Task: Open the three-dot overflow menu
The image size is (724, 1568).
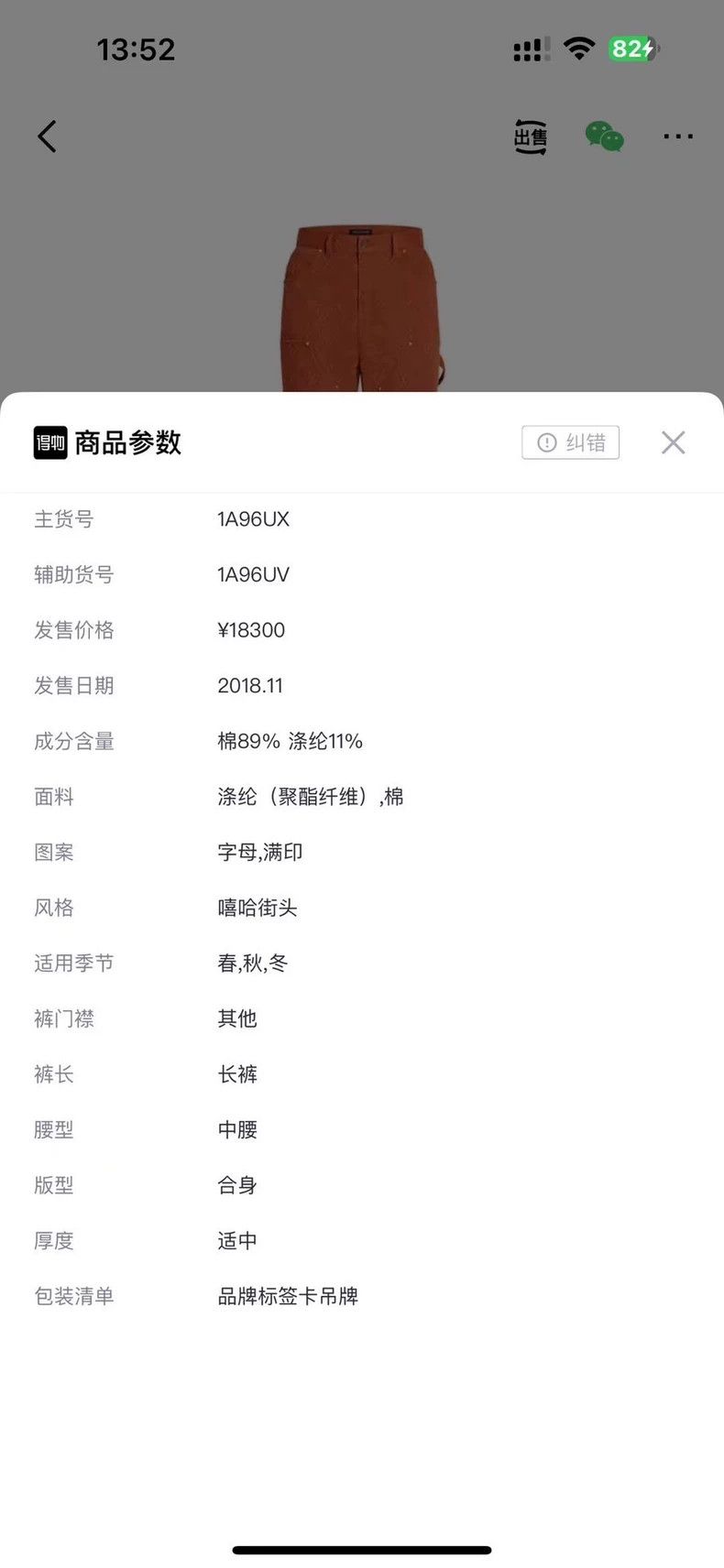Action: [x=678, y=136]
